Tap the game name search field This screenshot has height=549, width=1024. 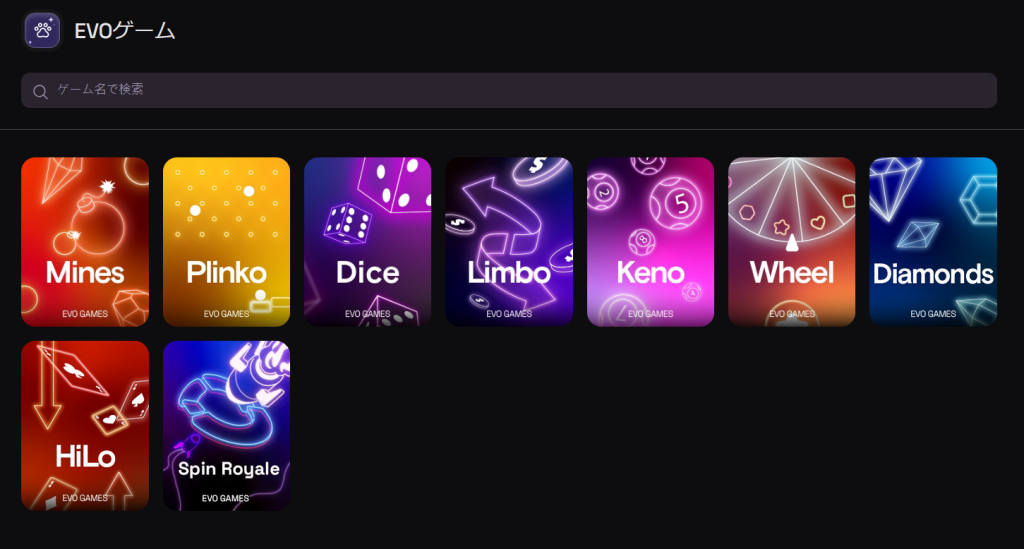click(x=508, y=90)
